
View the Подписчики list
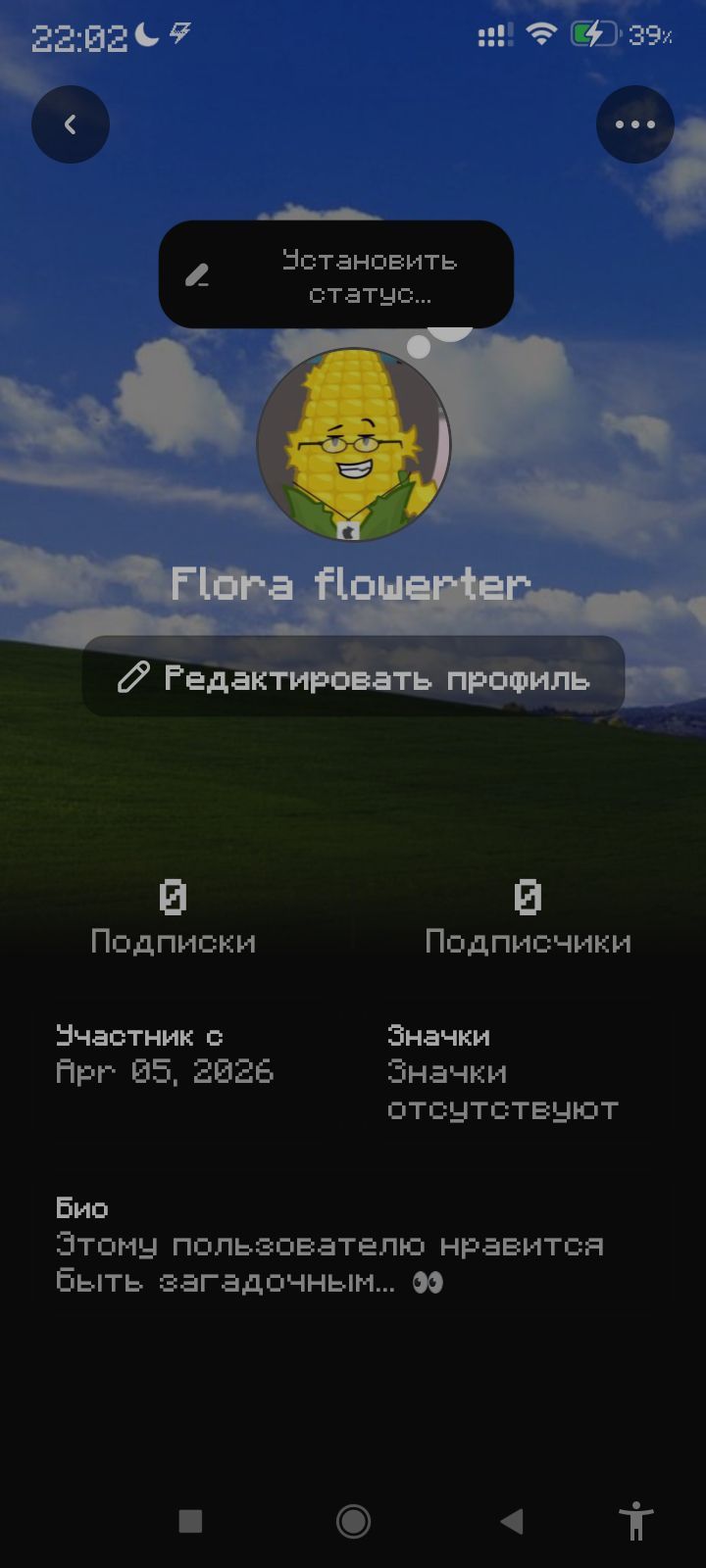(528, 918)
